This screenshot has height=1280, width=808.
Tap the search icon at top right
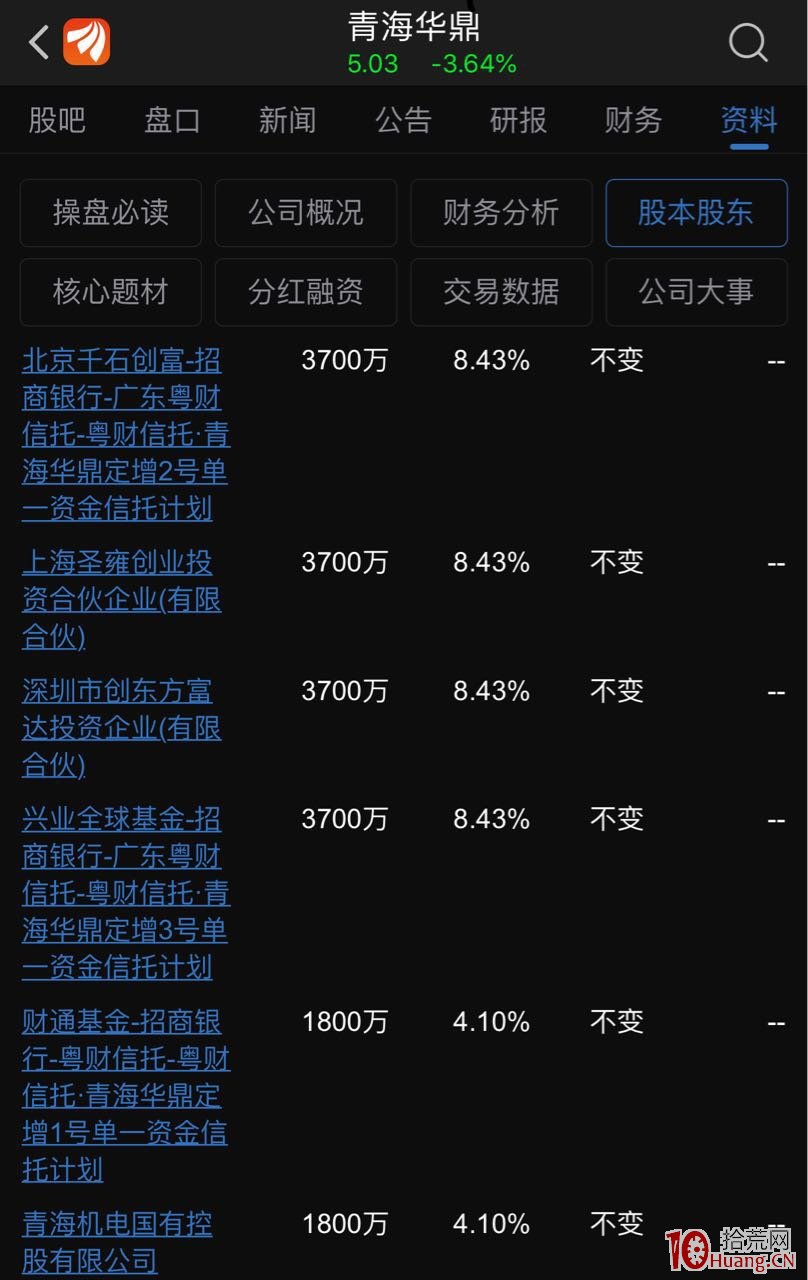747,42
